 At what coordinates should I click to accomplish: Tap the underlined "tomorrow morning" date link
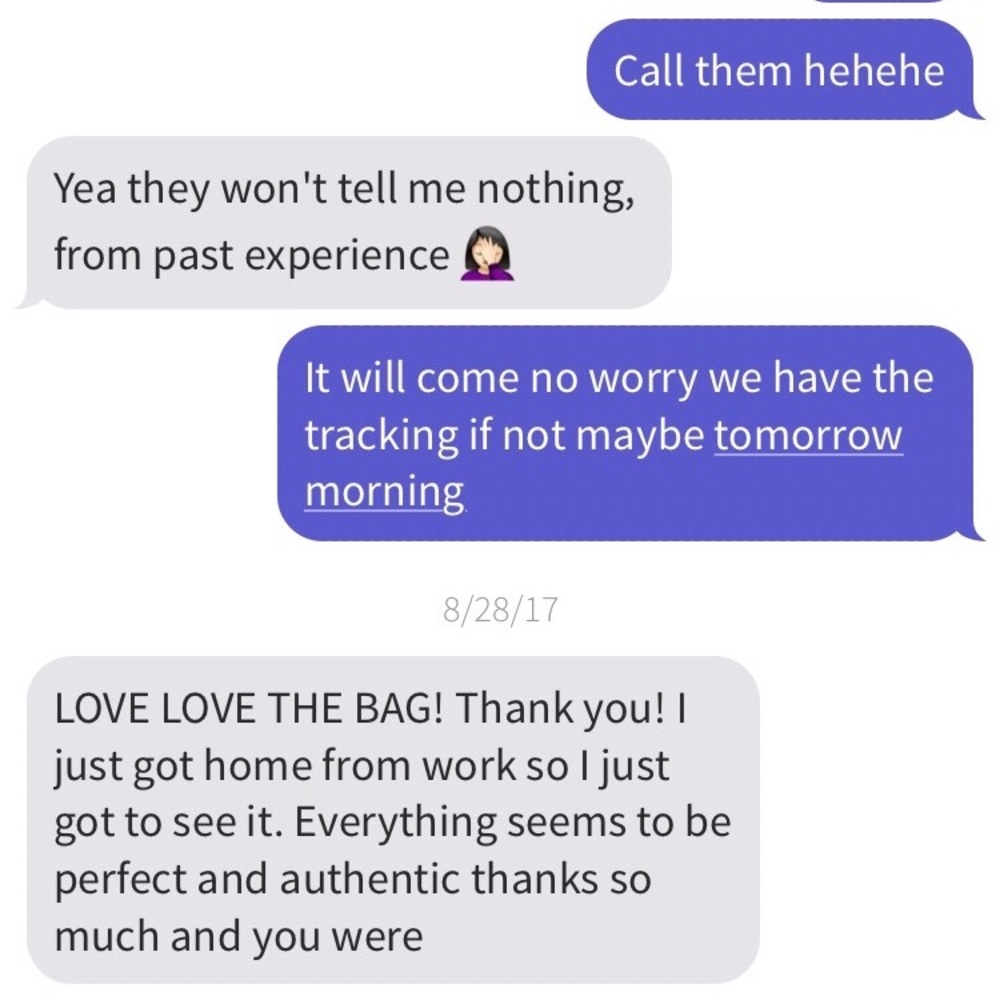(808, 437)
